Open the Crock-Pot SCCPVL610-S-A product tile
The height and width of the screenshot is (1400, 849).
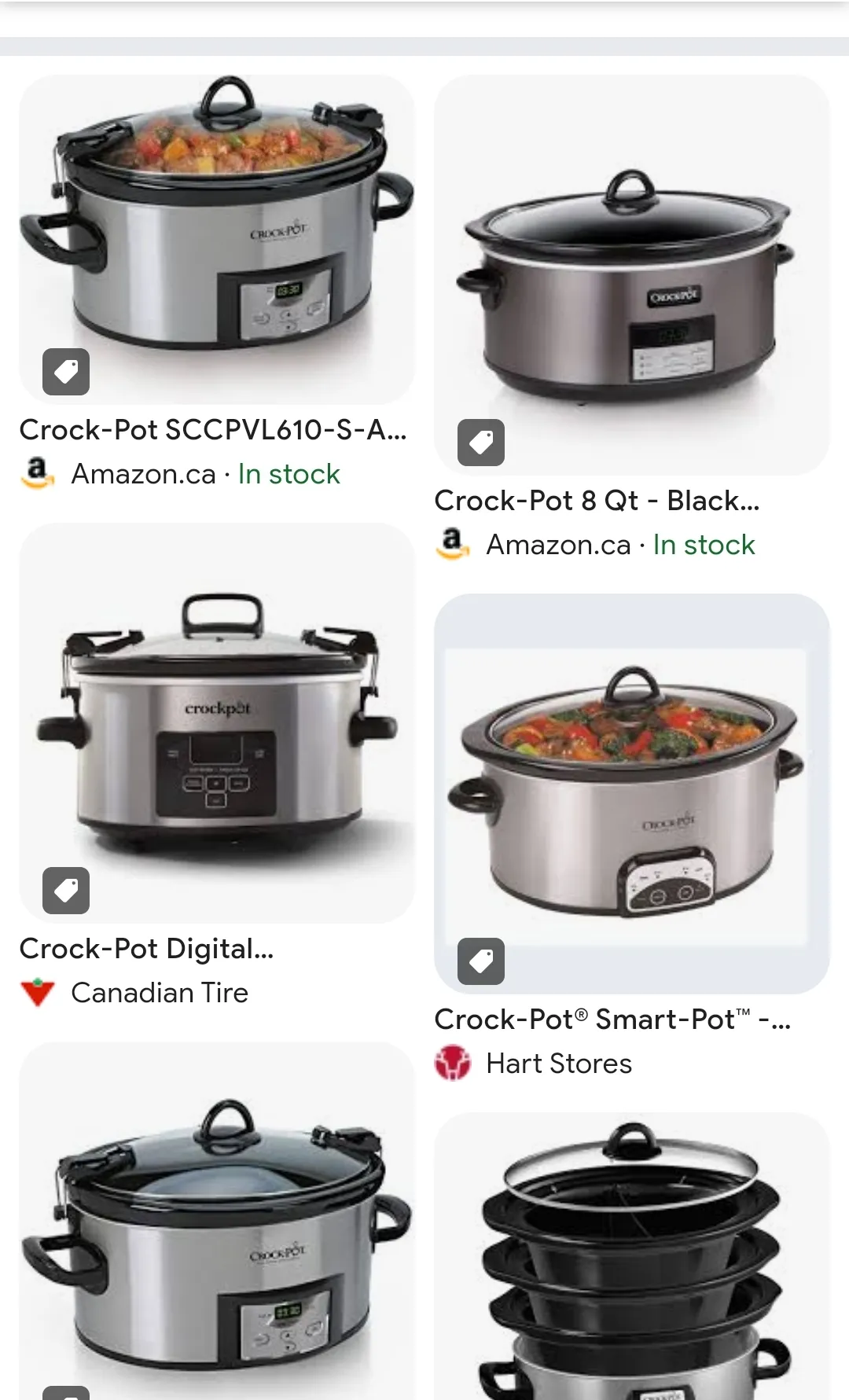click(216, 240)
